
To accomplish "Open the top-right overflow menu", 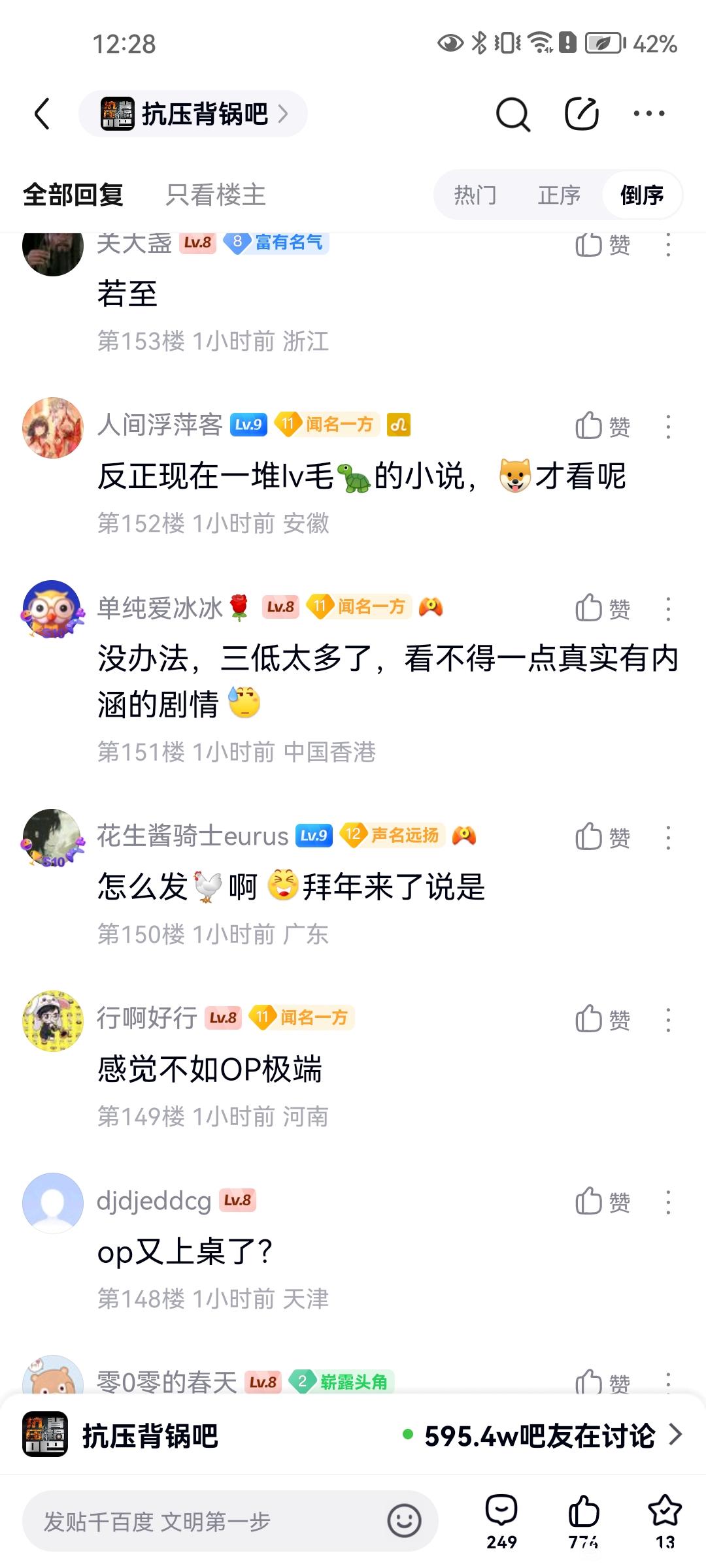I will click(648, 114).
